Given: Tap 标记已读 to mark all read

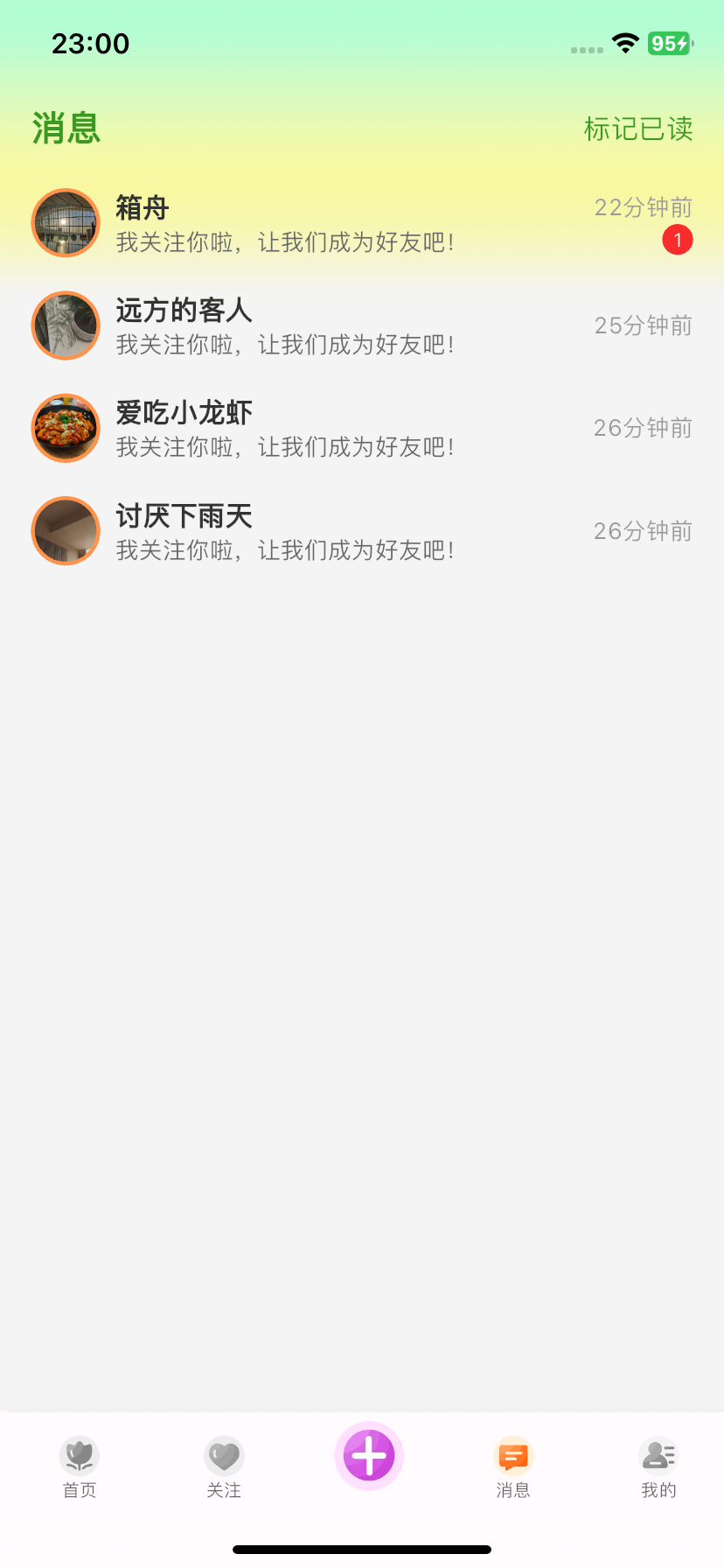Looking at the screenshot, I should click(637, 129).
